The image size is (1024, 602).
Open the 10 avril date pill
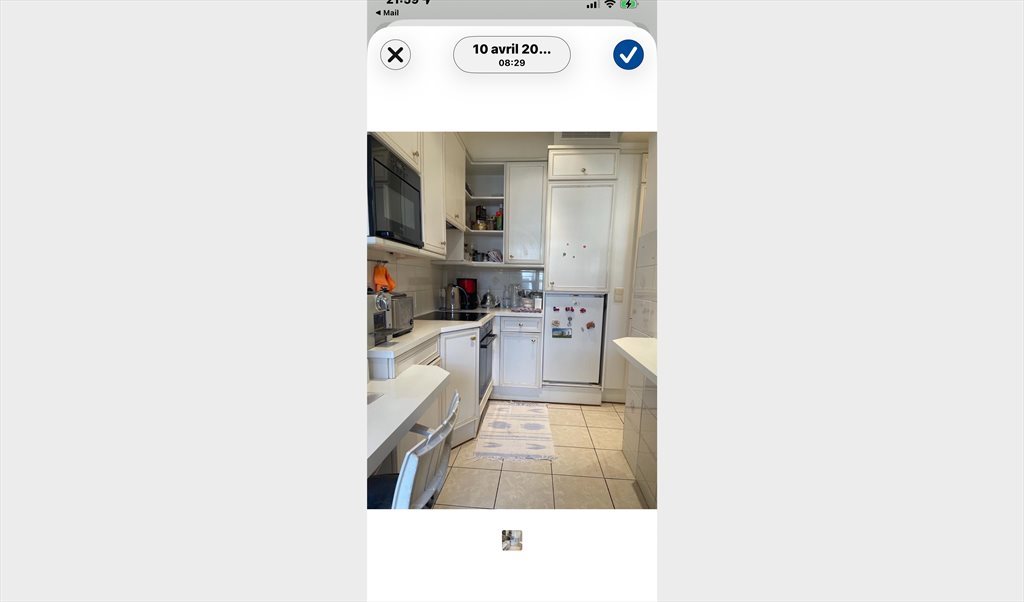coord(511,55)
